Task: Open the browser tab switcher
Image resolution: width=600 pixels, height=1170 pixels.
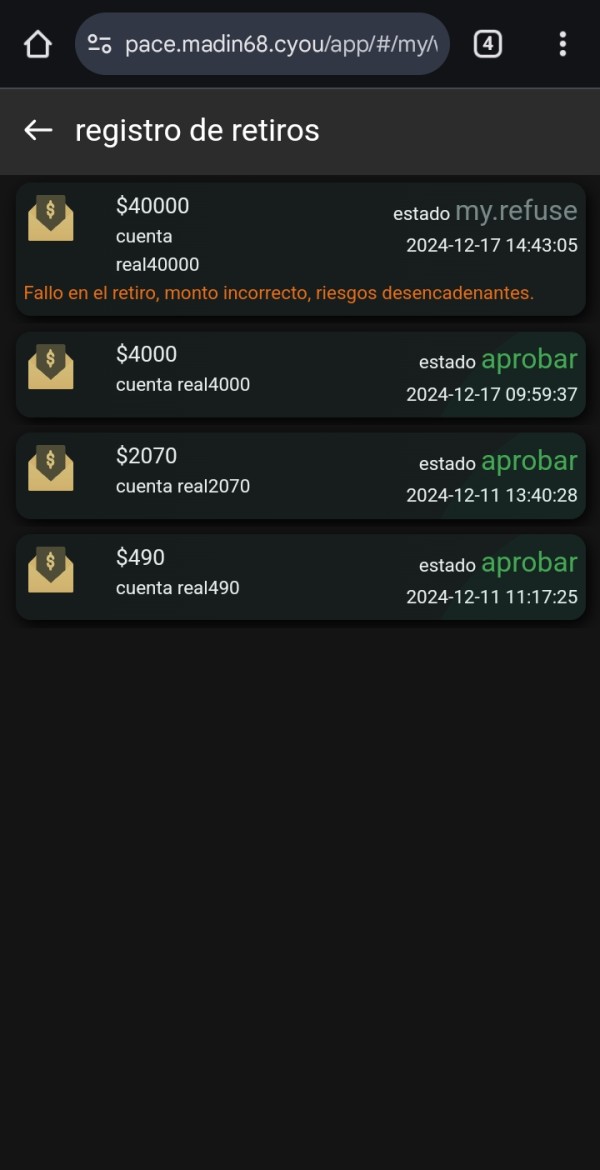Action: (487, 44)
